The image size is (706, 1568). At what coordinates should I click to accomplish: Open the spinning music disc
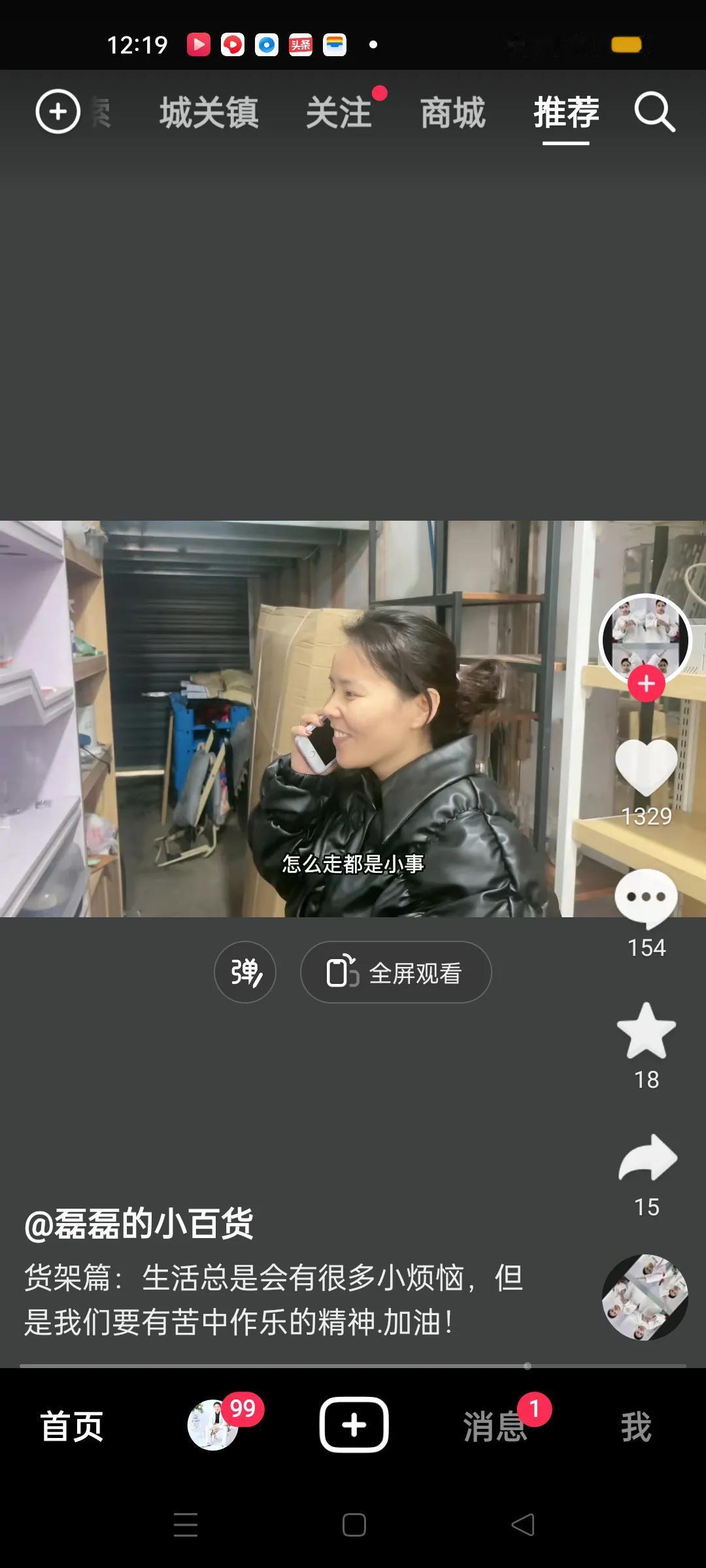tap(645, 1297)
